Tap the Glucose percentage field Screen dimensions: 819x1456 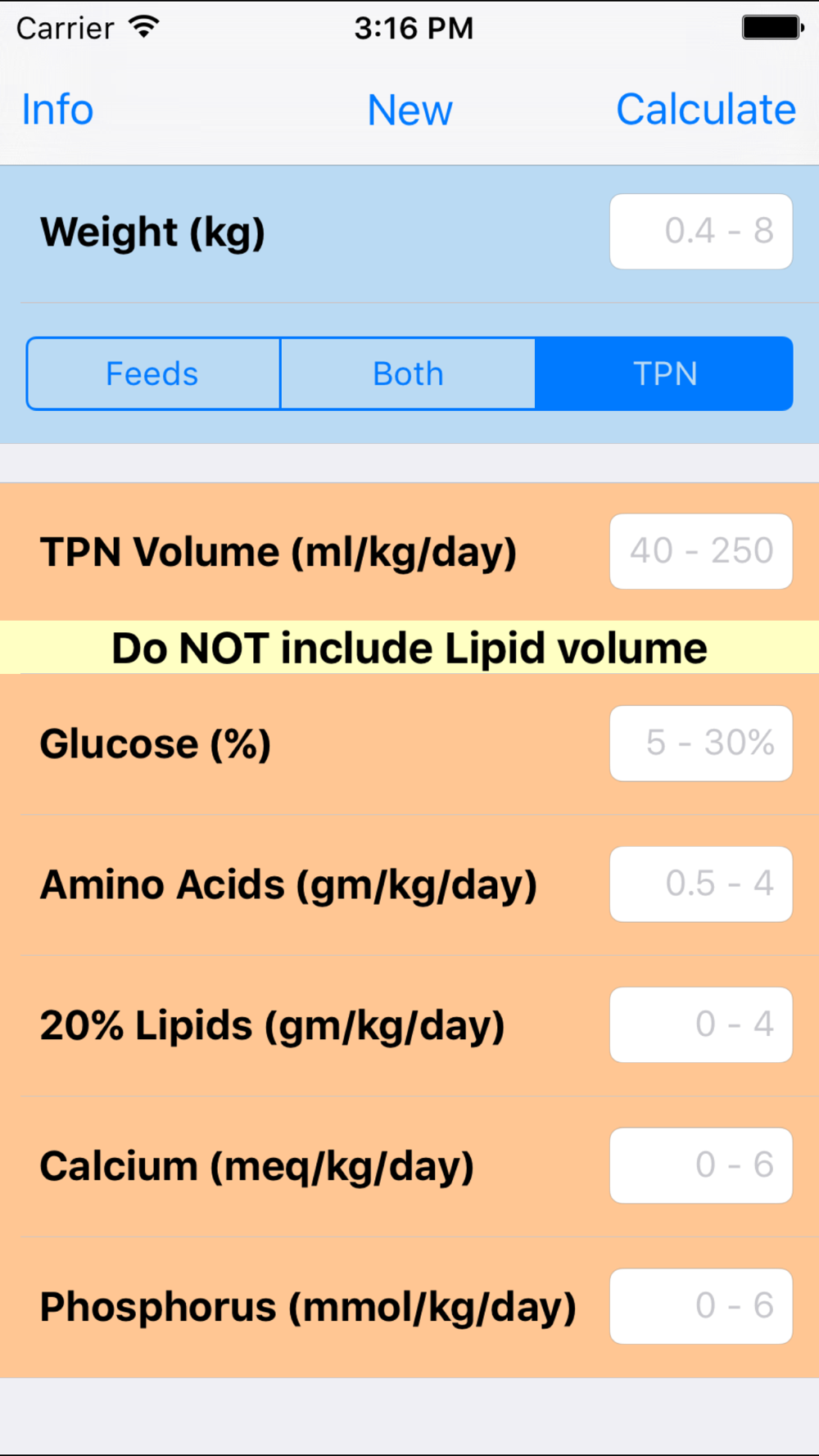pos(701,744)
